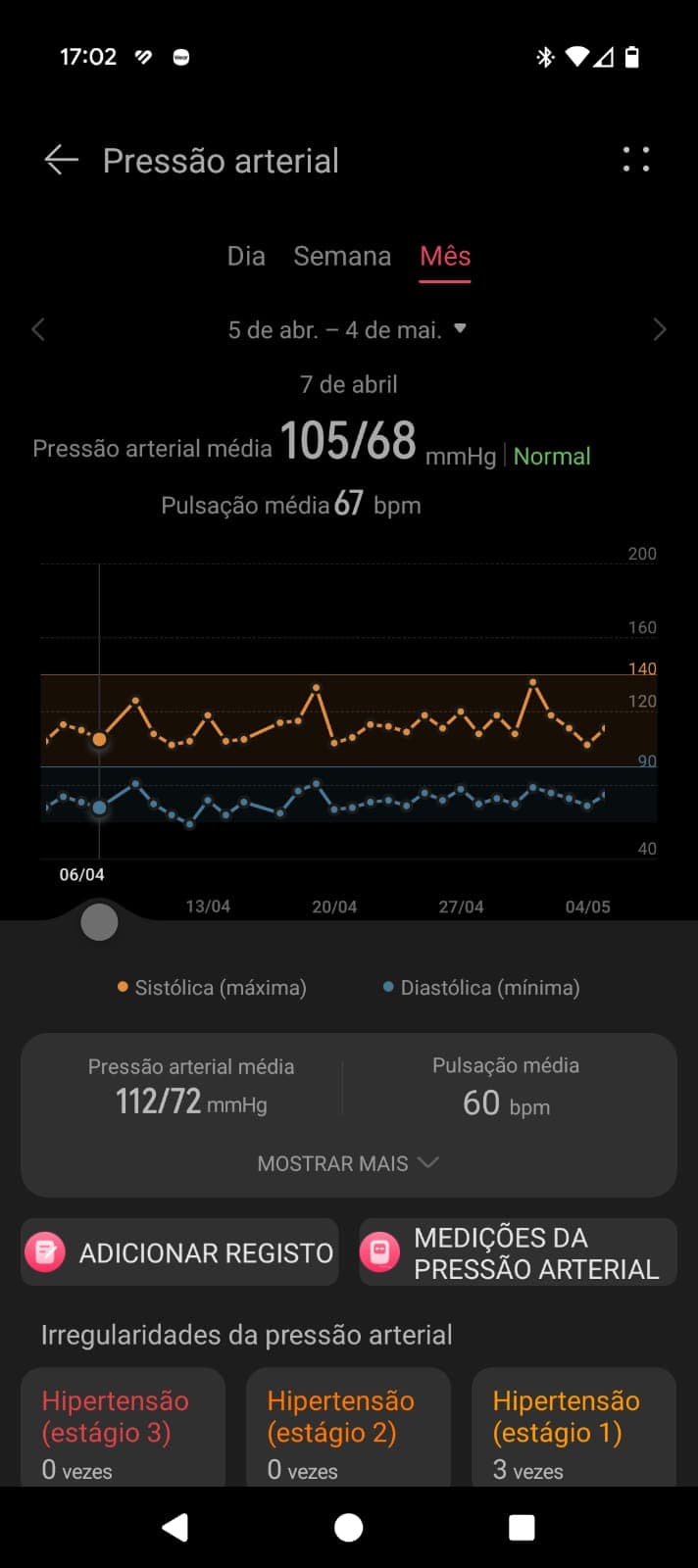Open the four-dot more options menu
The image size is (698, 1568).
(x=636, y=160)
